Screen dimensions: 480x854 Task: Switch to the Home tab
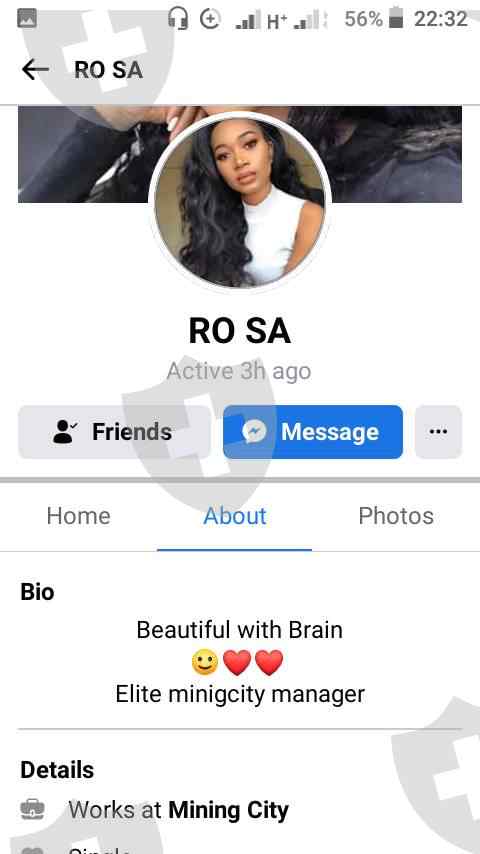coord(78,516)
